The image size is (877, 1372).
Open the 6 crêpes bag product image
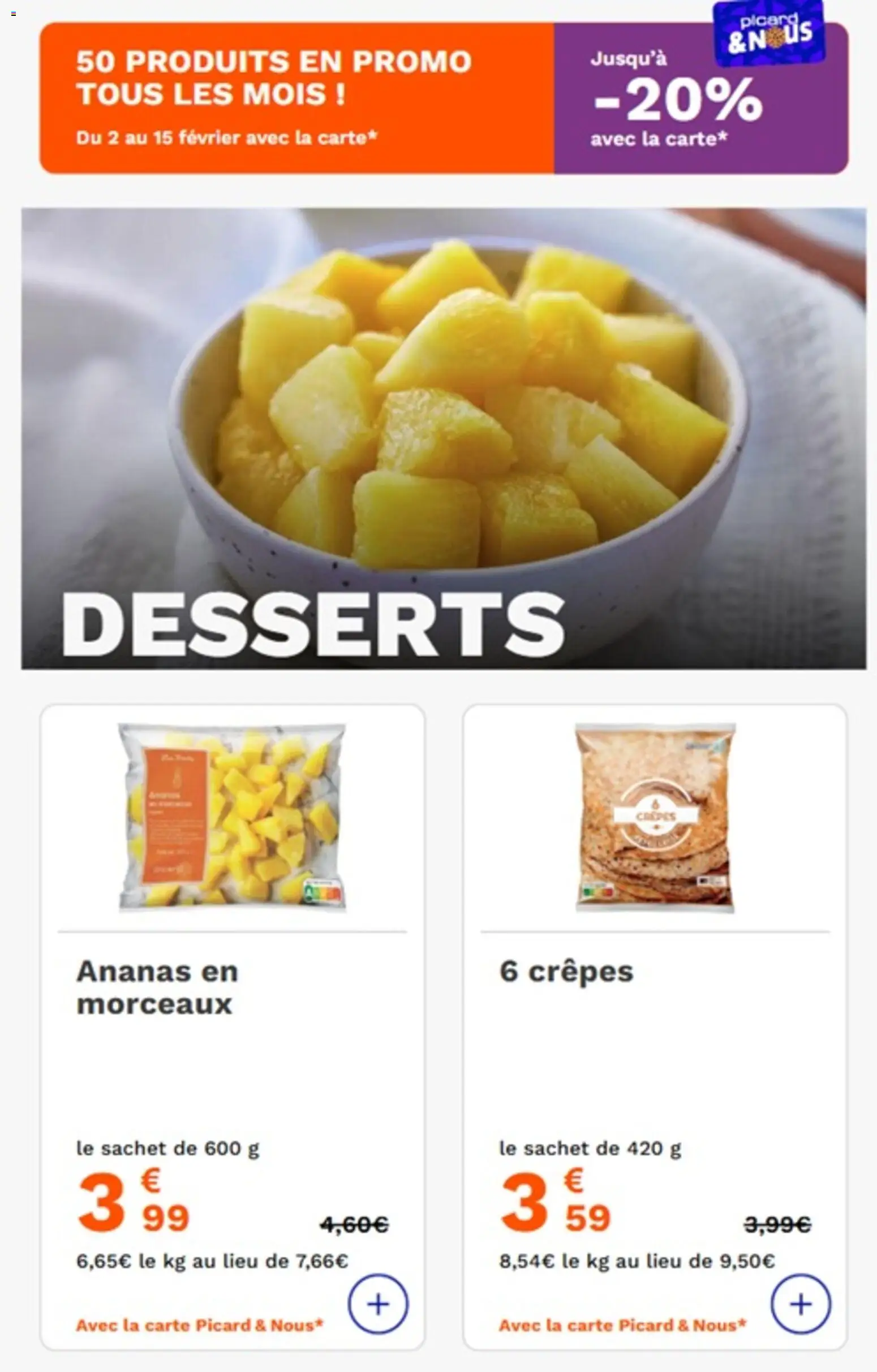click(x=656, y=815)
